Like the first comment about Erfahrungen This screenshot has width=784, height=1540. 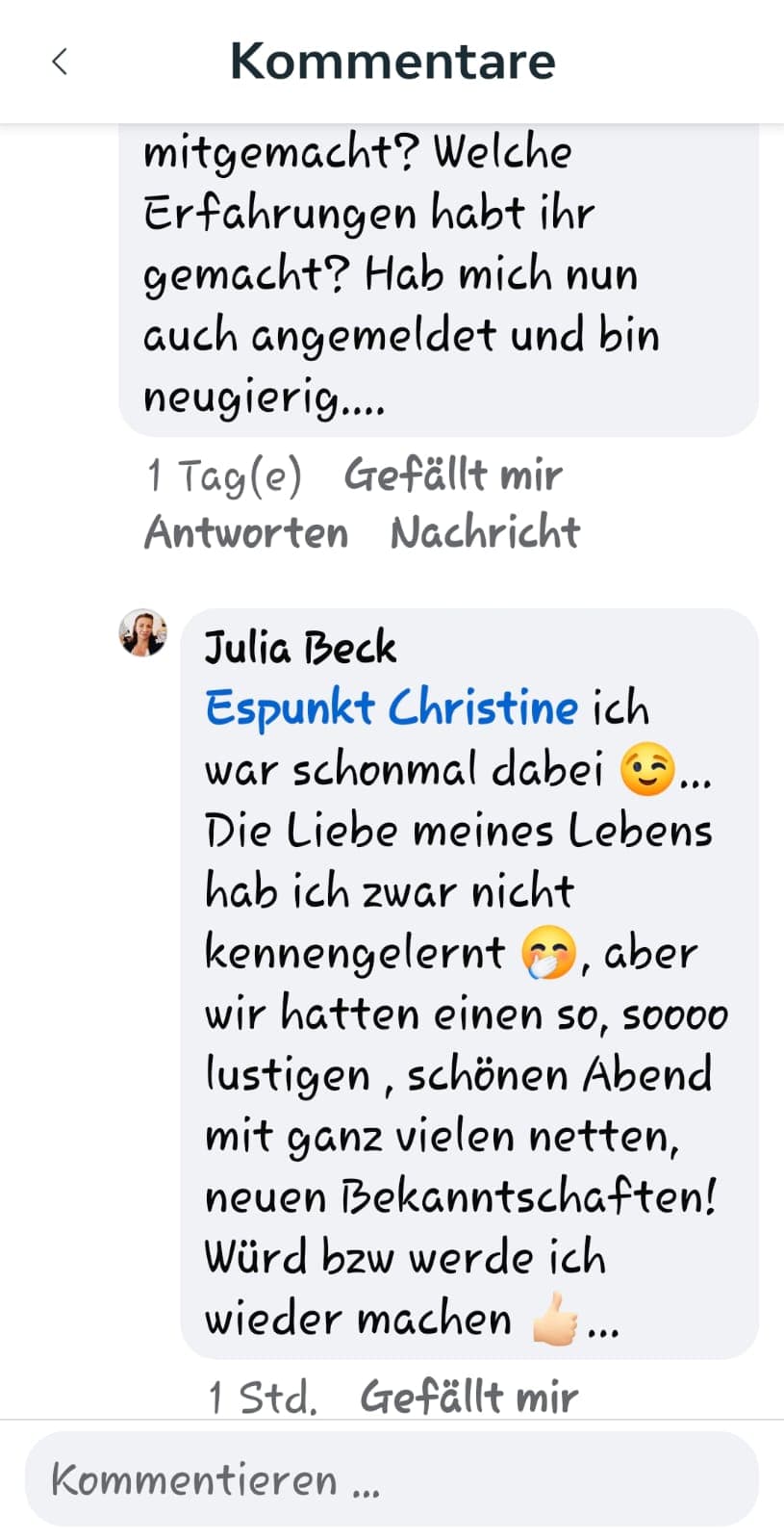tap(452, 475)
